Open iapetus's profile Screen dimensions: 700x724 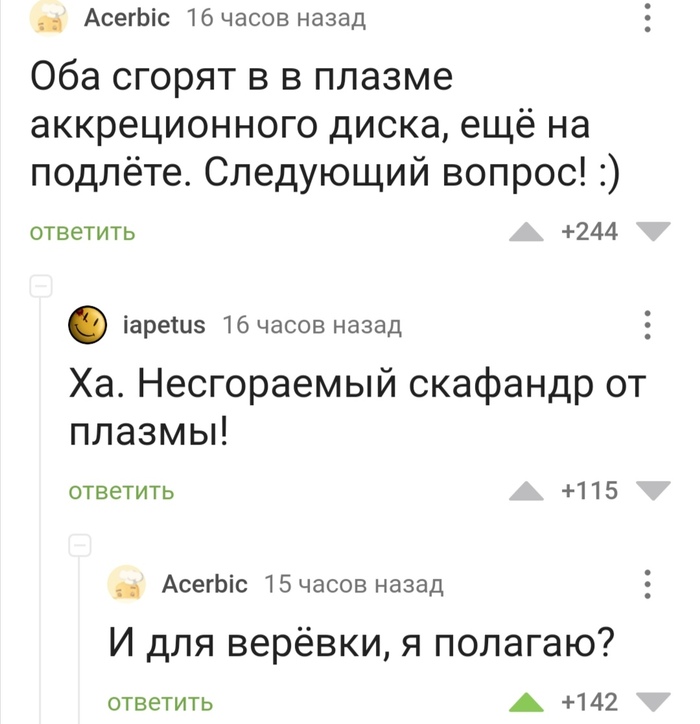click(163, 325)
